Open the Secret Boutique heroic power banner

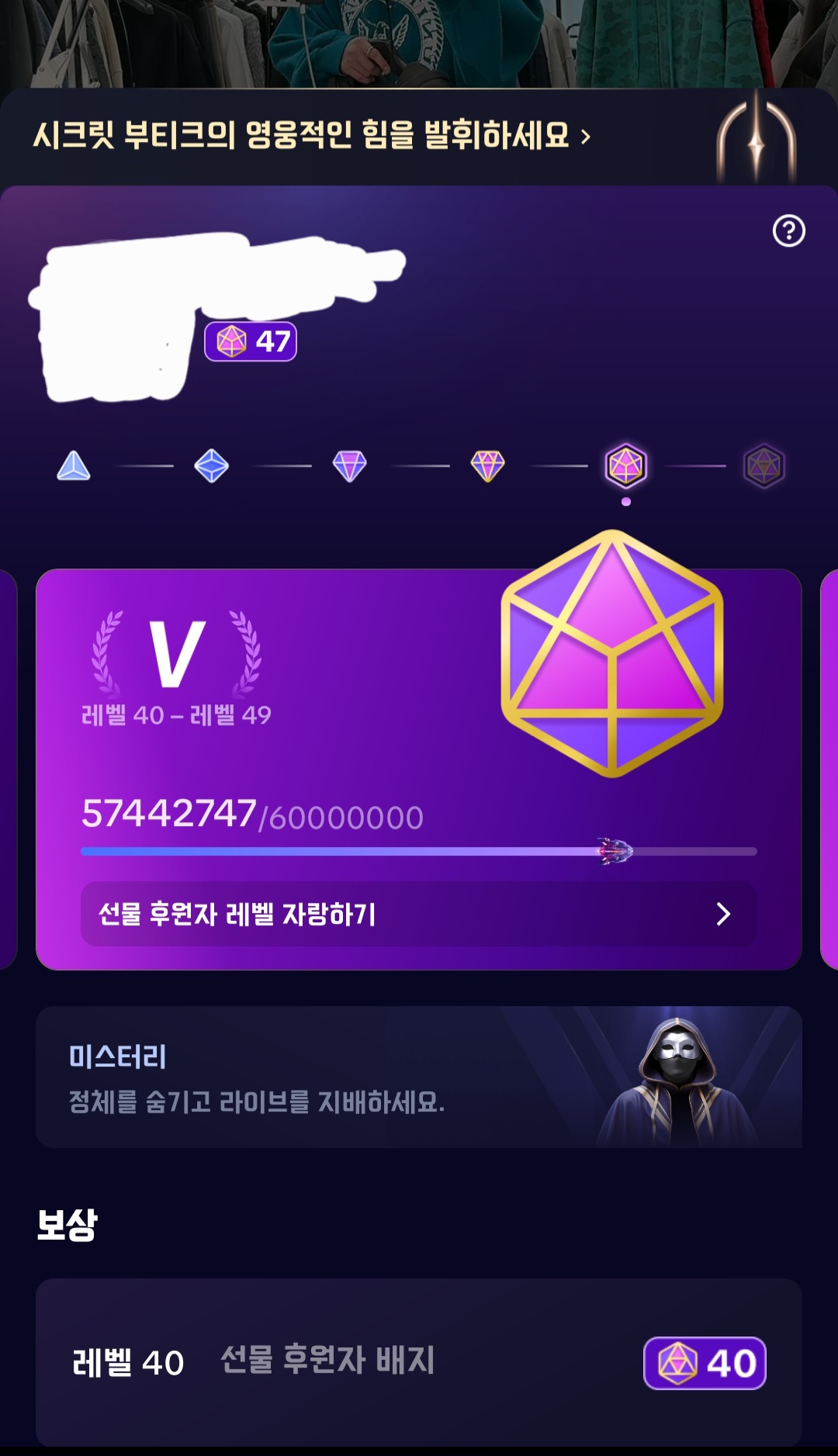click(310, 137)
